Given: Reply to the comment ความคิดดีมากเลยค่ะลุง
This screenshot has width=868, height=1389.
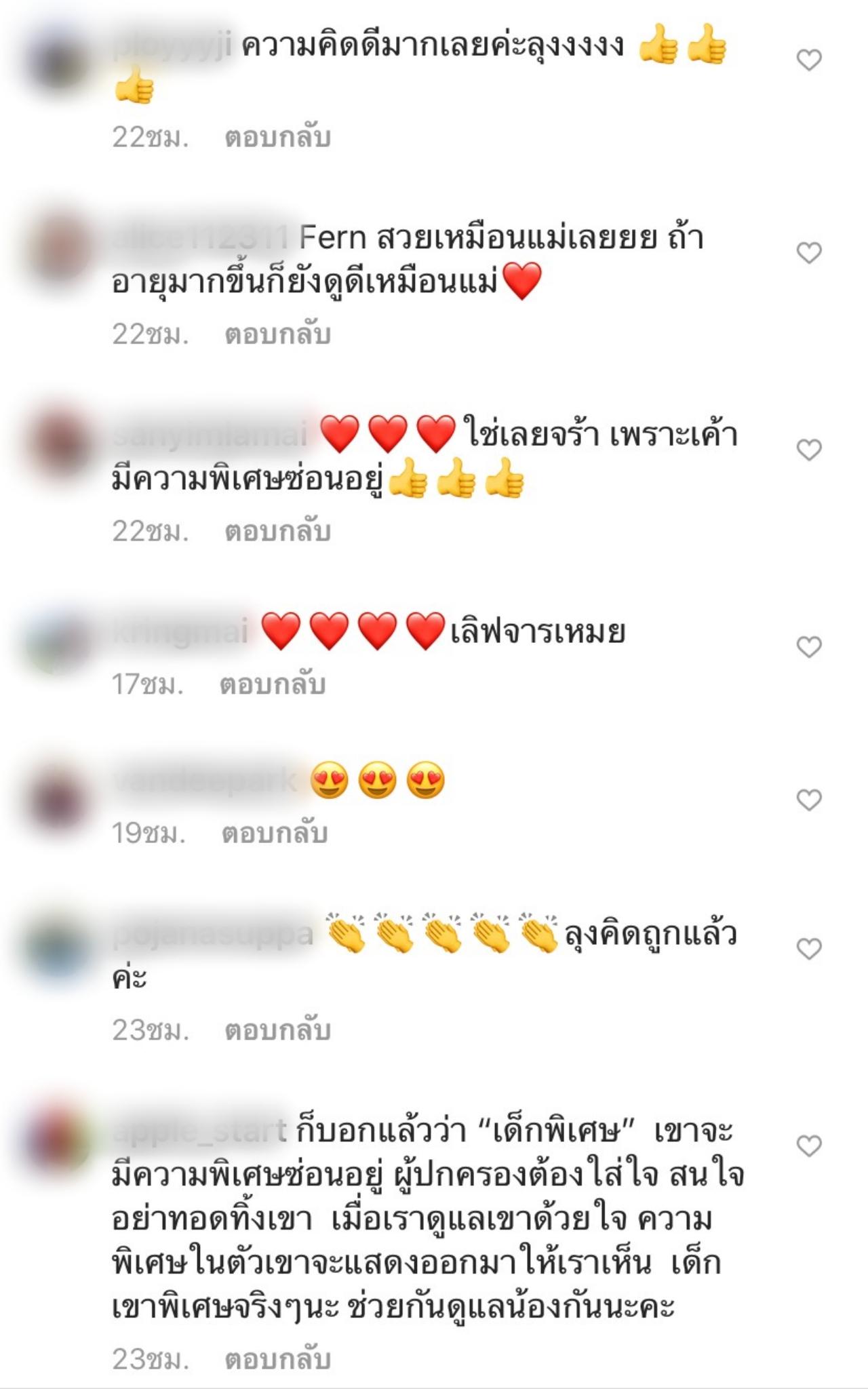Looking at the screenshot, I should point(277,138).
